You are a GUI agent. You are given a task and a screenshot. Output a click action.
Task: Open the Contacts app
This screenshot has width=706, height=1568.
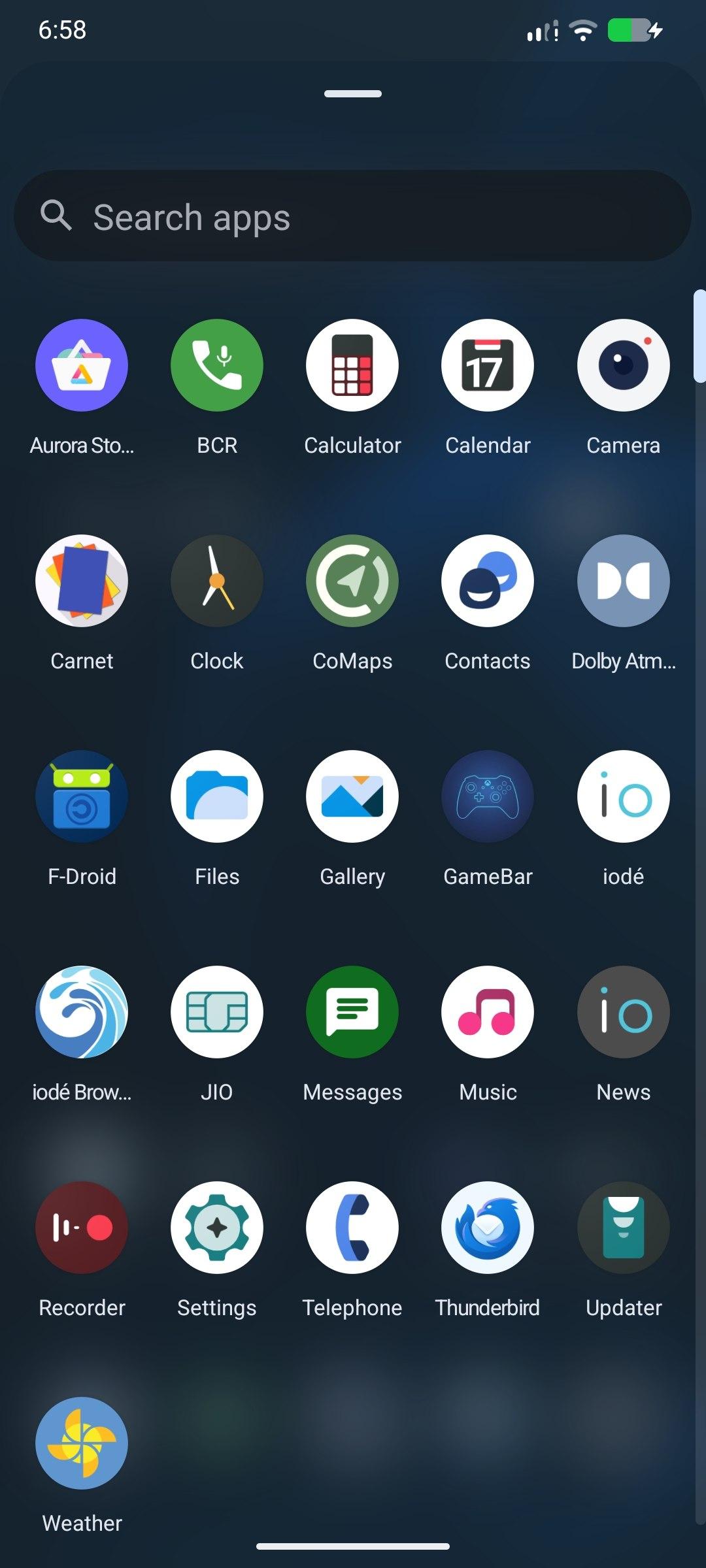click(488, 581)
